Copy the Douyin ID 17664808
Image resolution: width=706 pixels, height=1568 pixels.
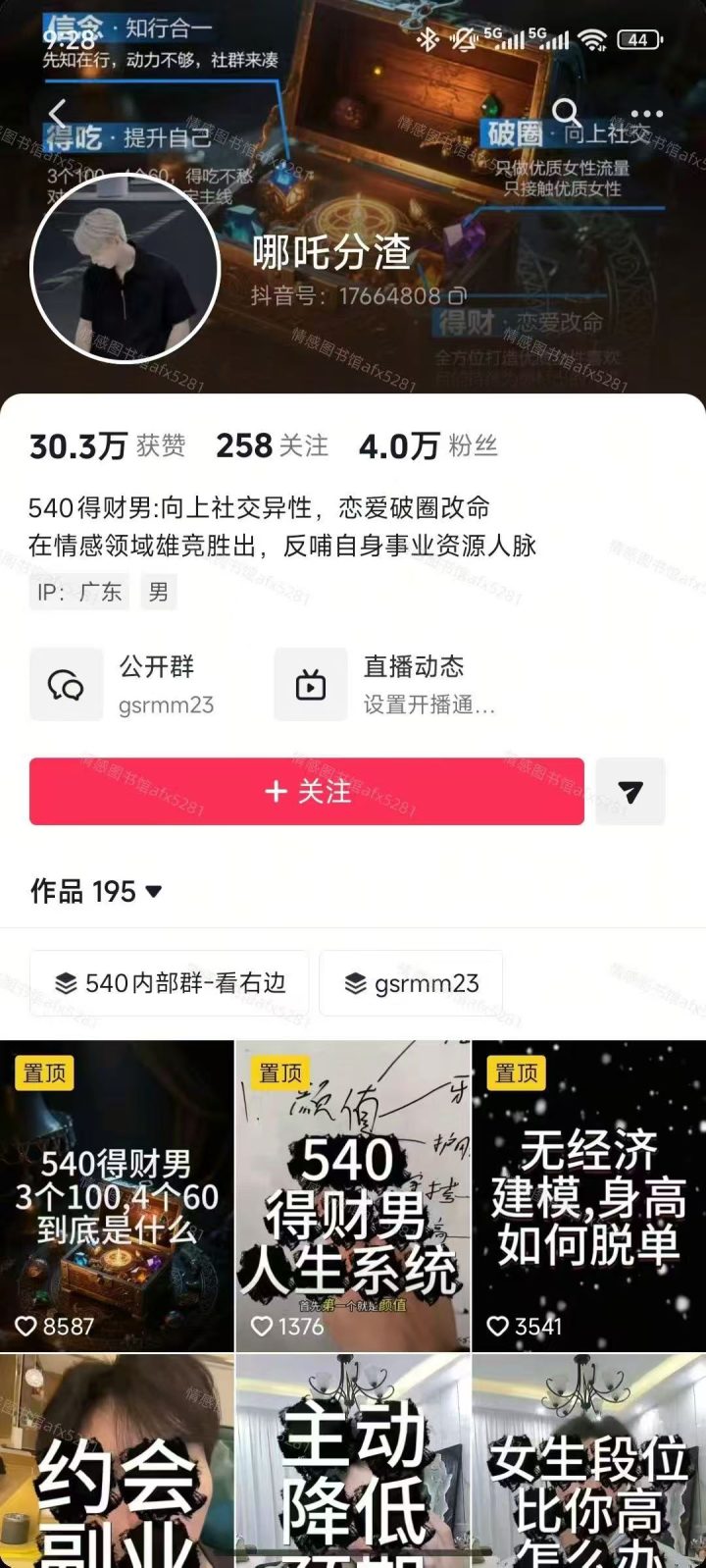click(457, 295)
